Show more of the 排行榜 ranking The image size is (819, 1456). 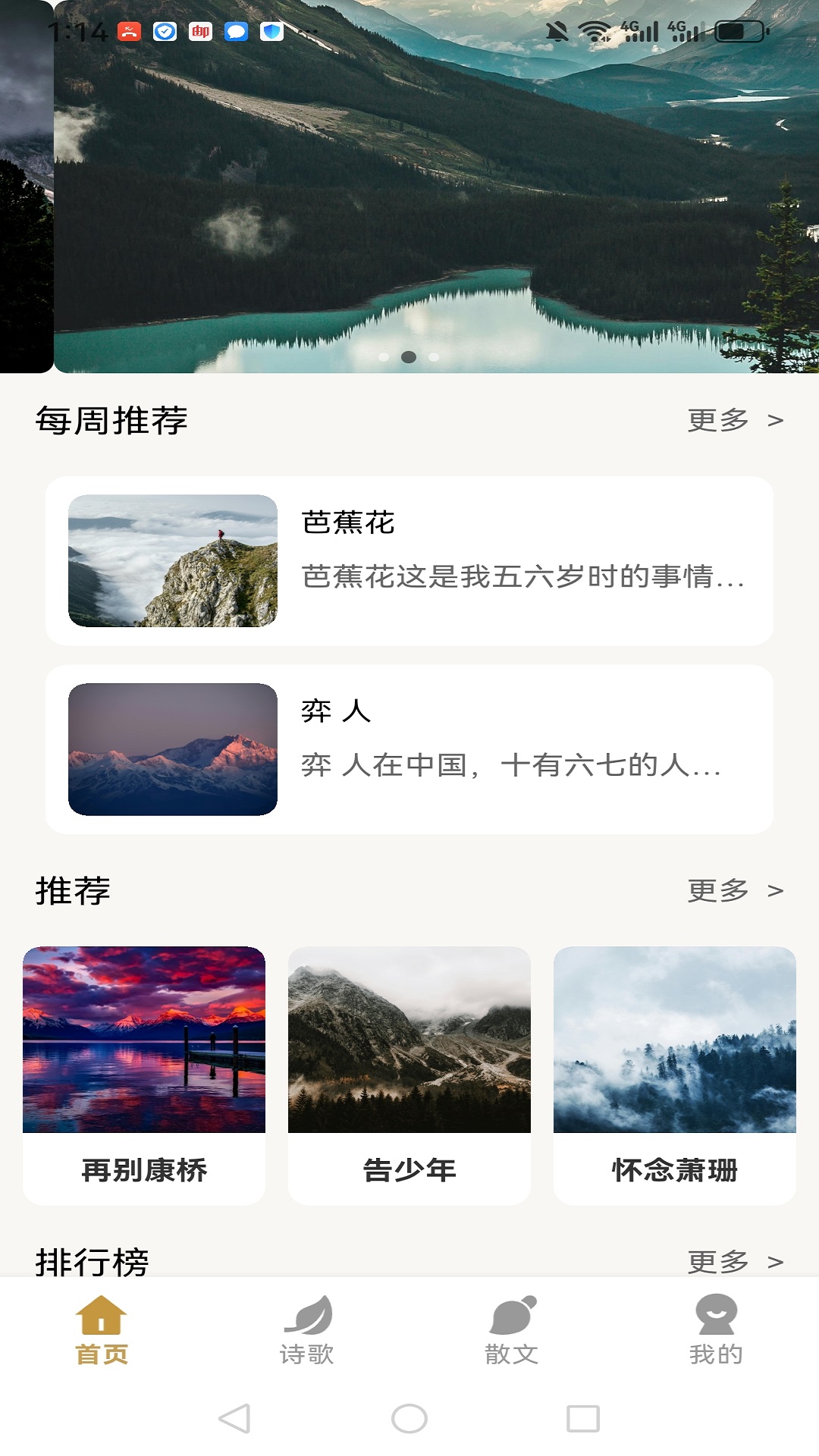coord(734,1261)
